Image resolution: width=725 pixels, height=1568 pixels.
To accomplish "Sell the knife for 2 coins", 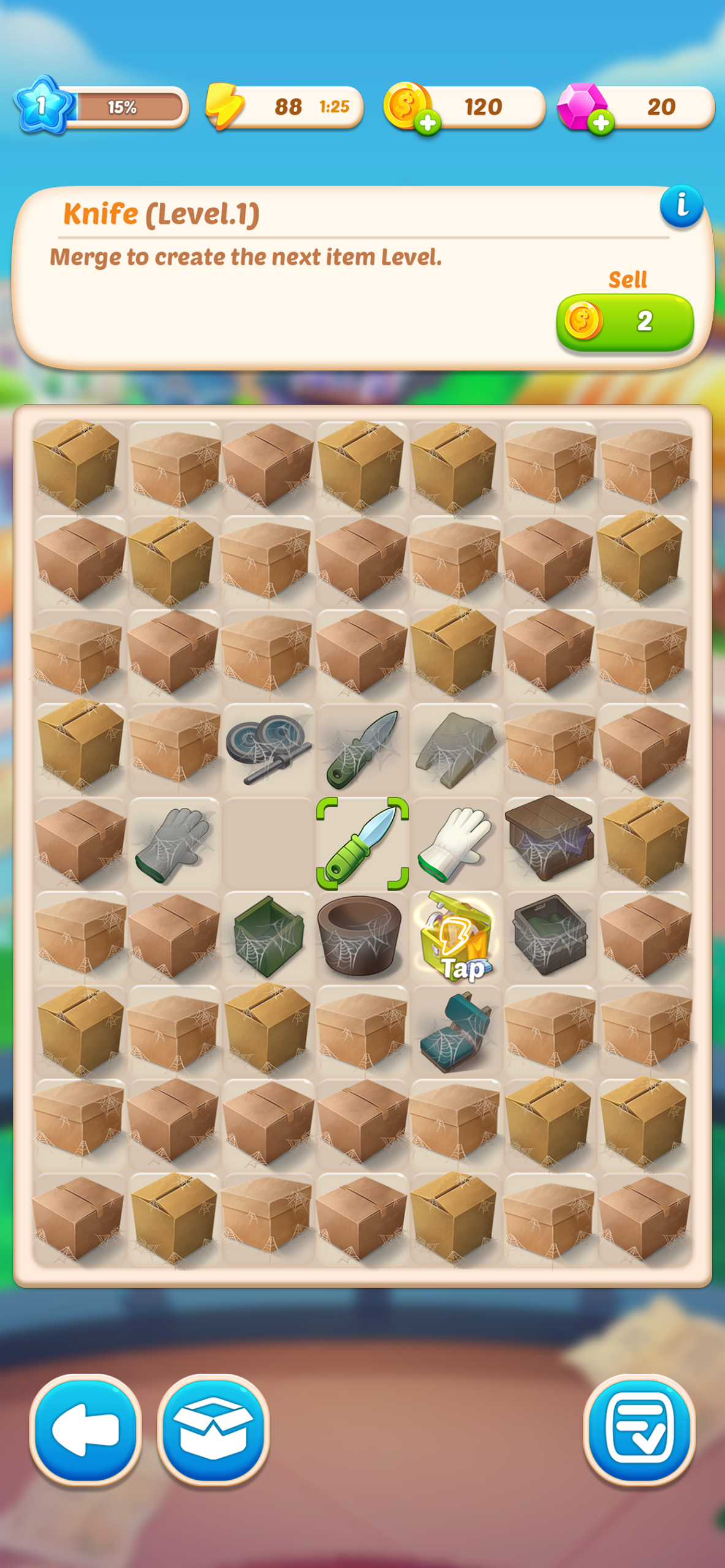I will point(624,322).
